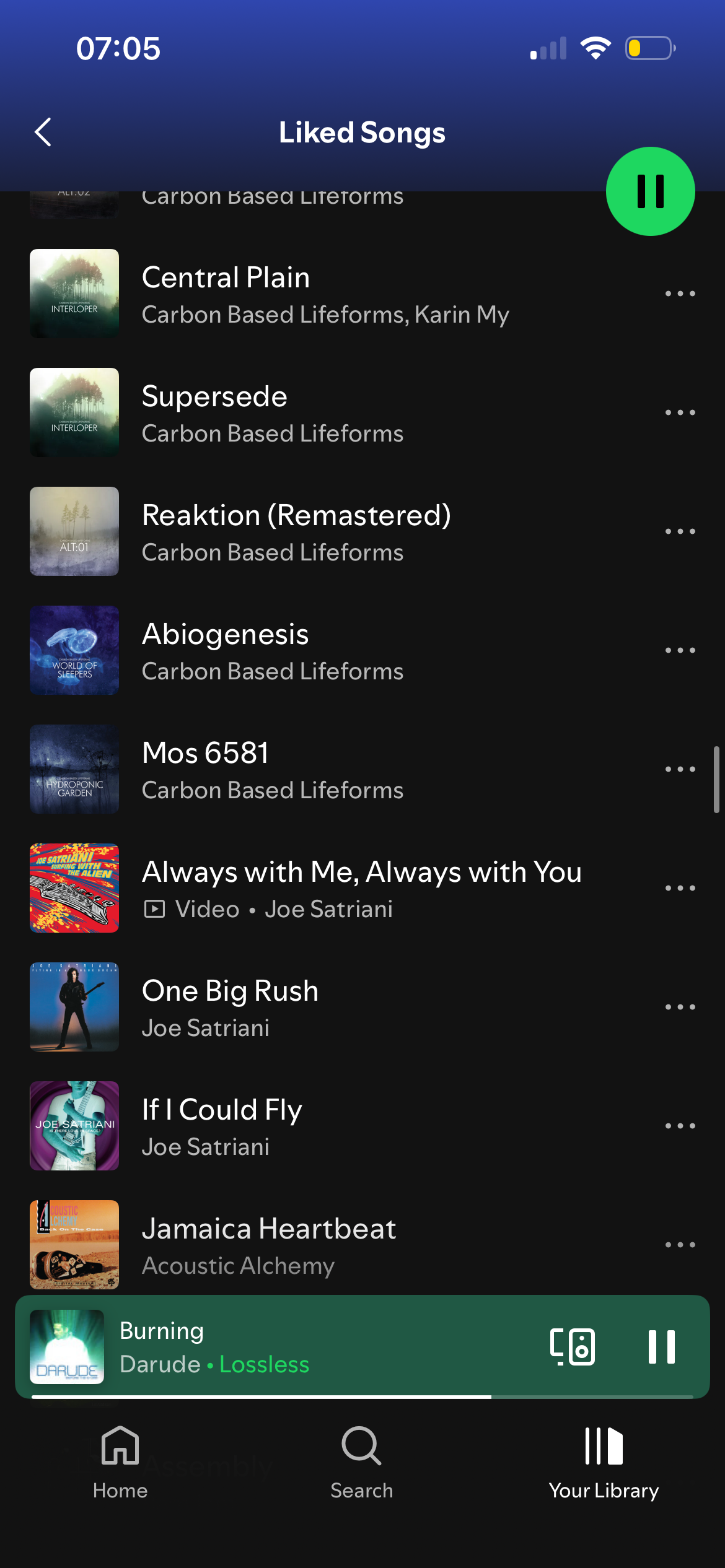Viewport: 725px width, 1568px height.
Task: Switch to the Search tab
Action: (x=362, y=1463)
